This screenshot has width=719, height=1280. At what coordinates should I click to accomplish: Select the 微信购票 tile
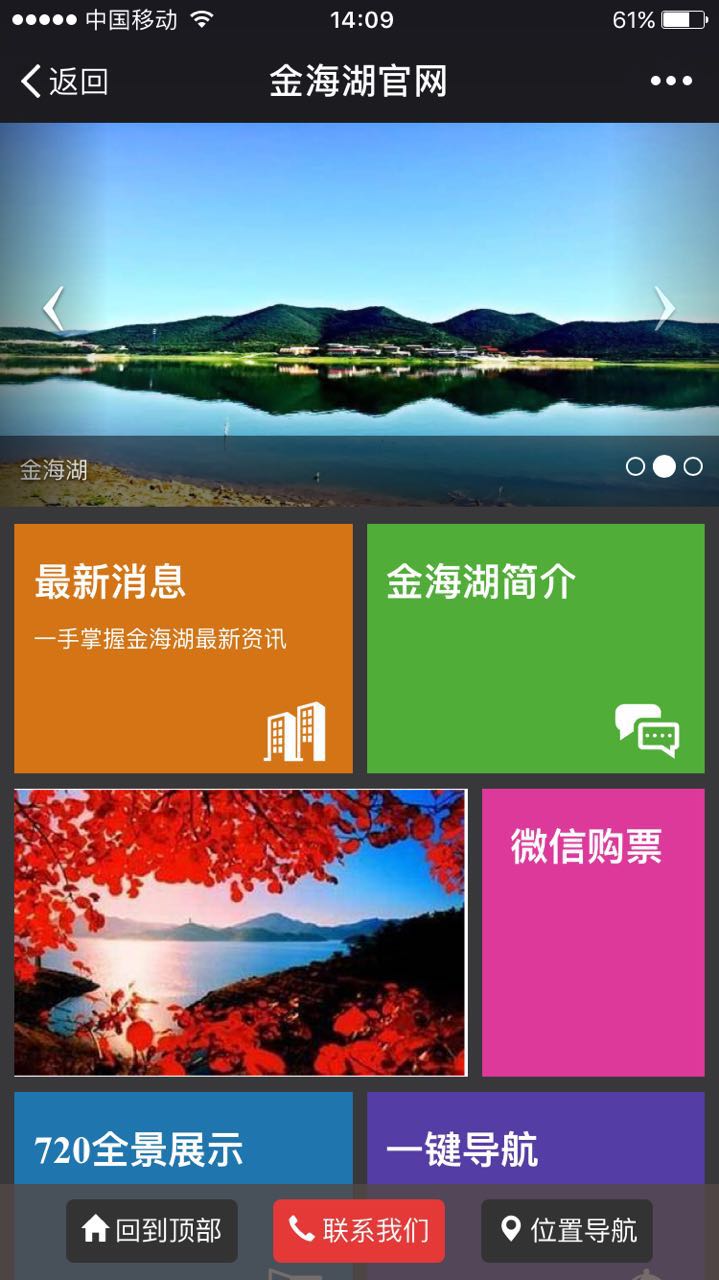click(x=593, y=932)
